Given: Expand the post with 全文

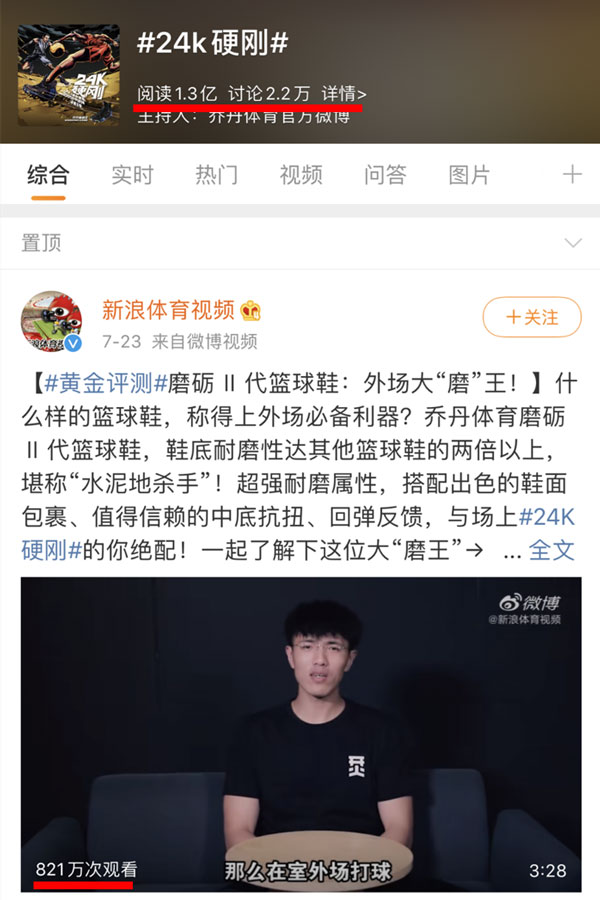Looking at the screenshot, I should 552,549.
